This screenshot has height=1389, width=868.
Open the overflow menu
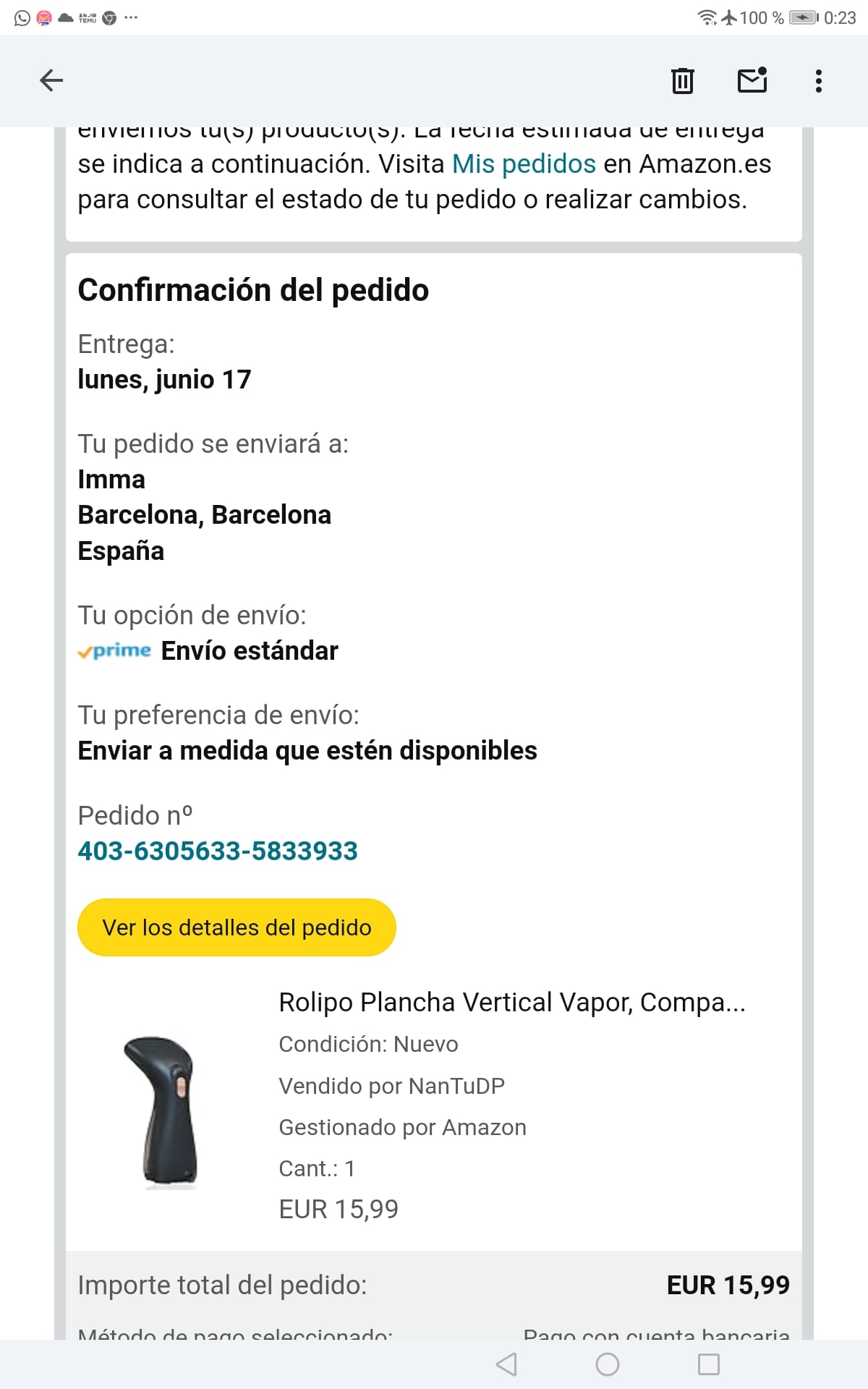click(818, 80)
